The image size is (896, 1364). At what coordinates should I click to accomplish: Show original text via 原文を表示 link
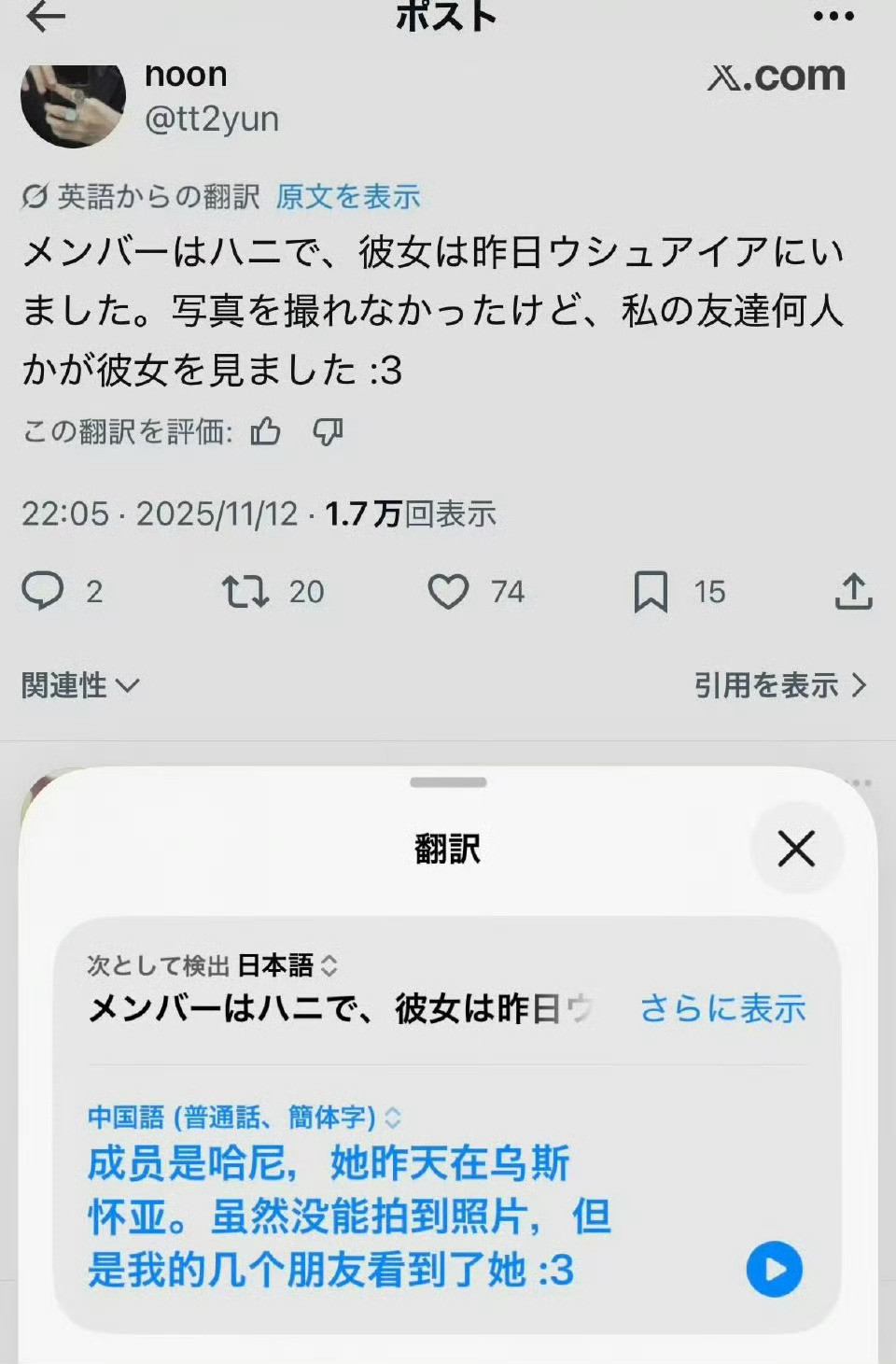pyautogui.click(x=347, y=197)
